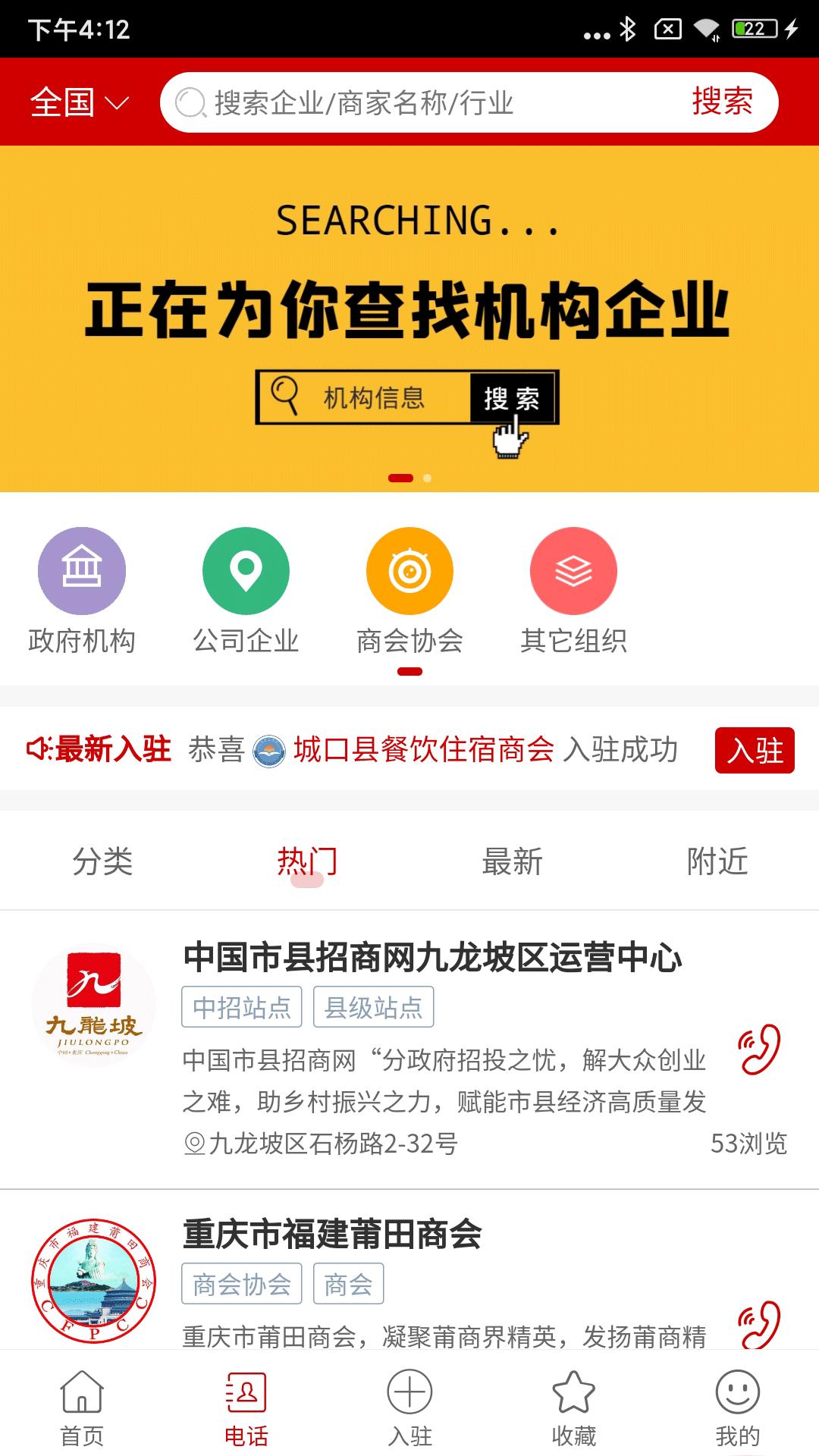Select the second banner carousel dot
The width and height of the screenshot is (819, 1456).
pyautogui.click(x=426, y=478)
